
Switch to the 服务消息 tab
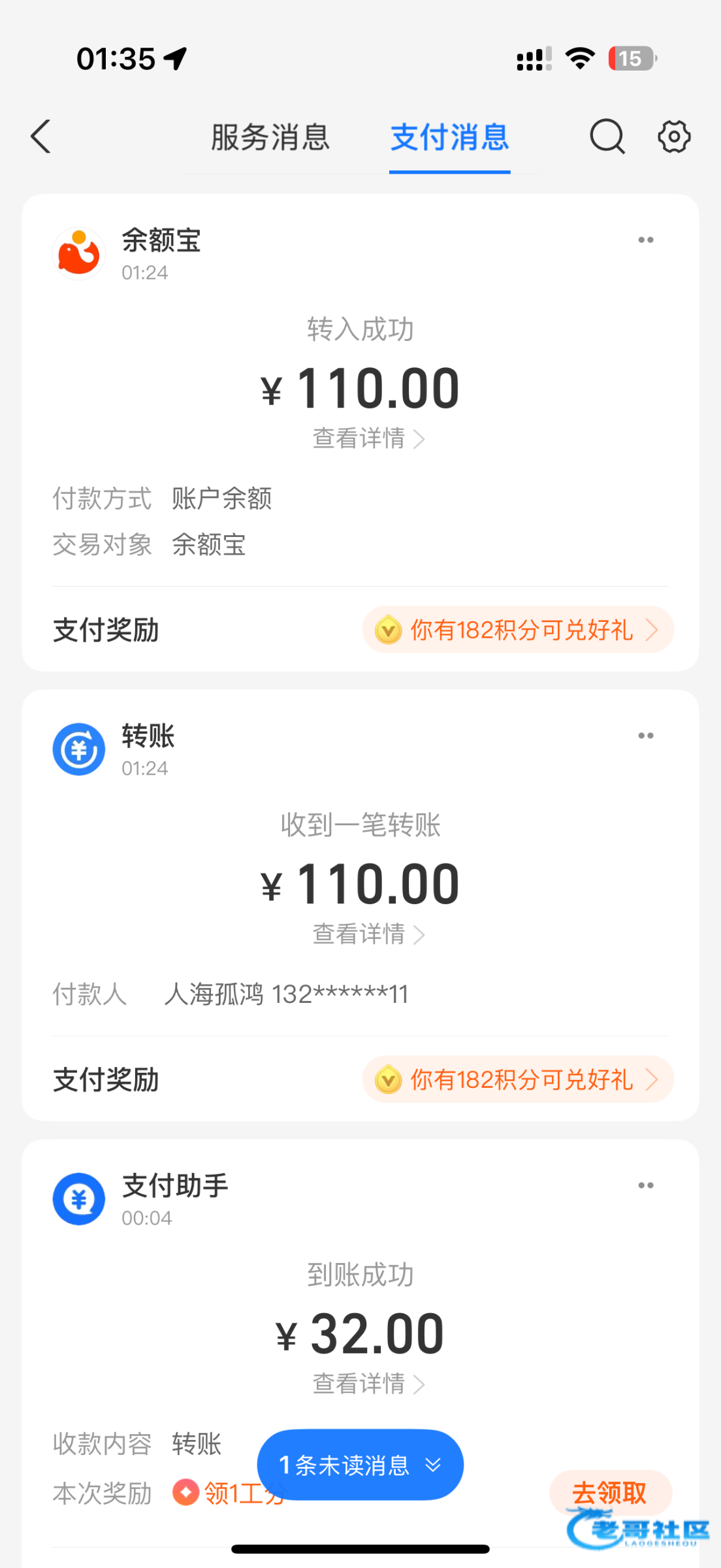click(270, 138)
